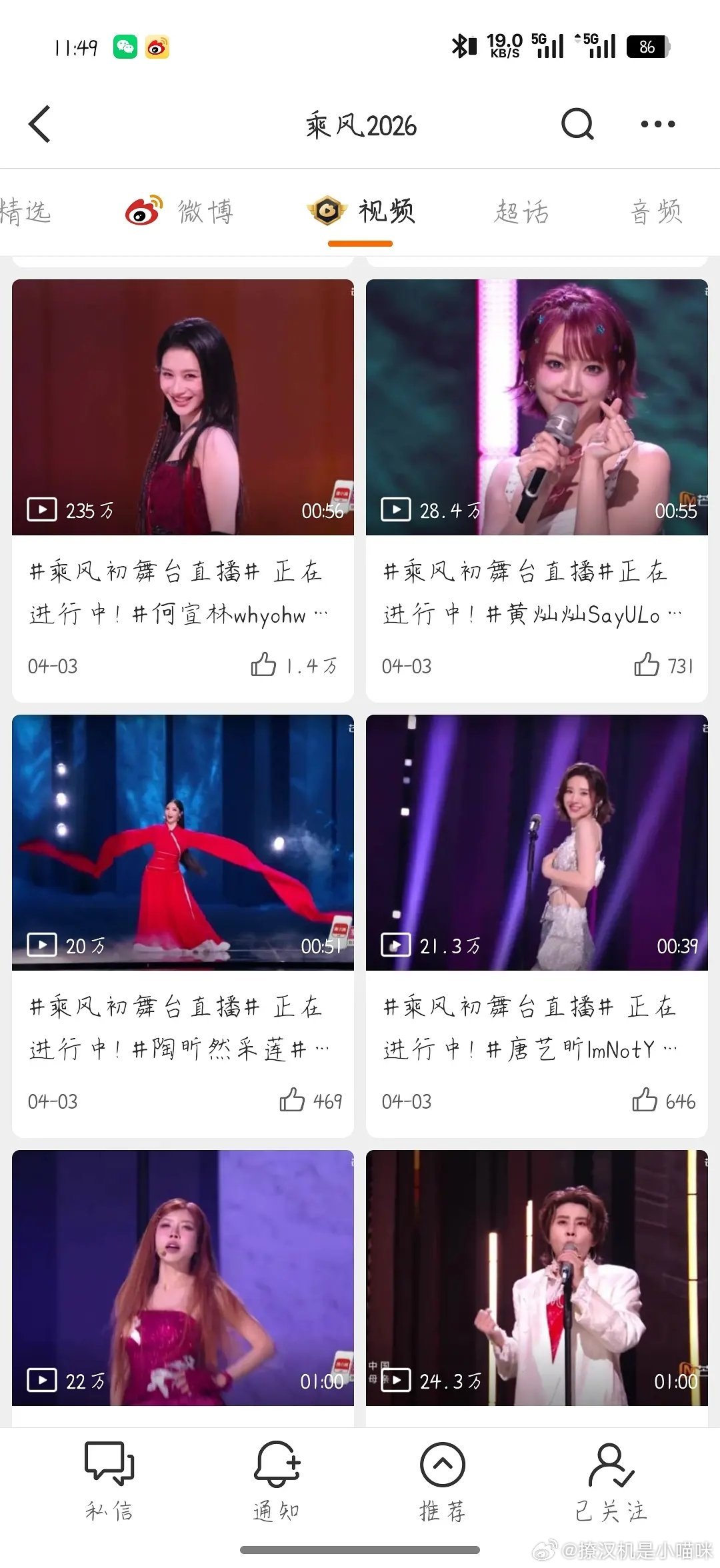The width and height of the screenshot is (720, 1568).
Task: Switch to the 音频 tab
Action: [656, 212]
